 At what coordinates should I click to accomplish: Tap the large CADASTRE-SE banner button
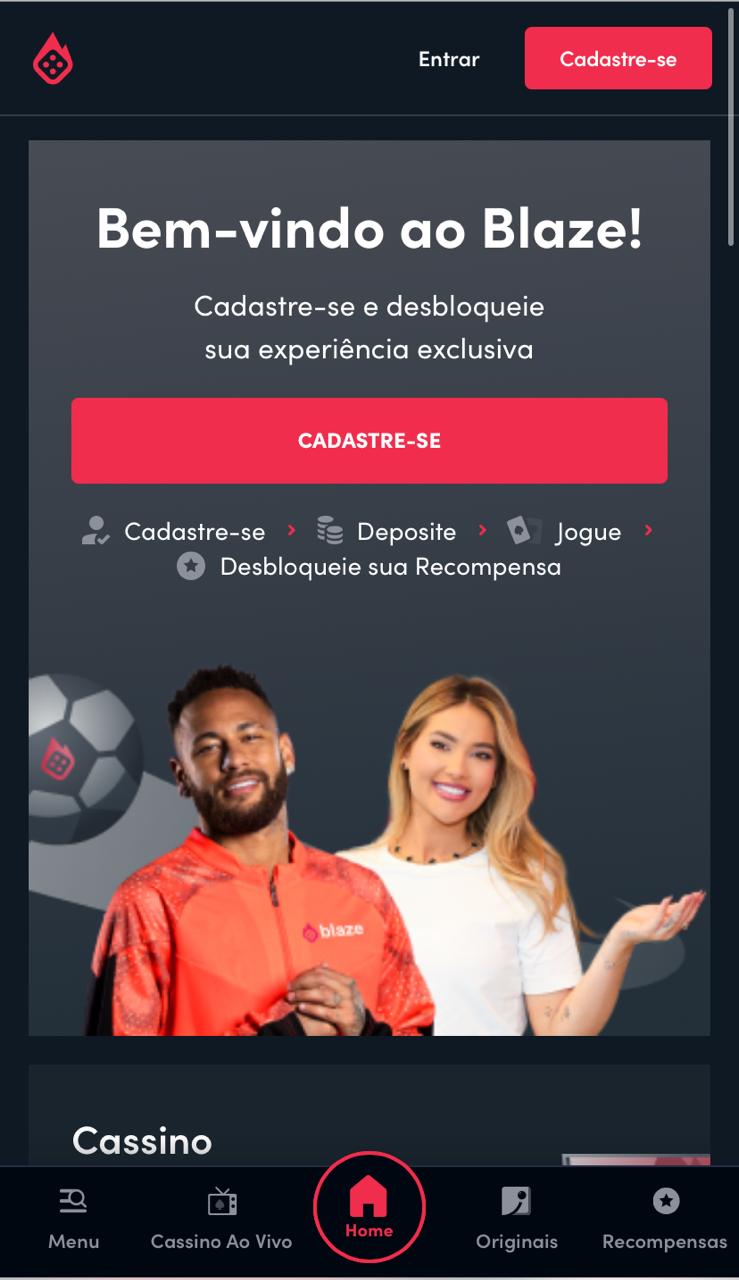(x=369, y=441)
